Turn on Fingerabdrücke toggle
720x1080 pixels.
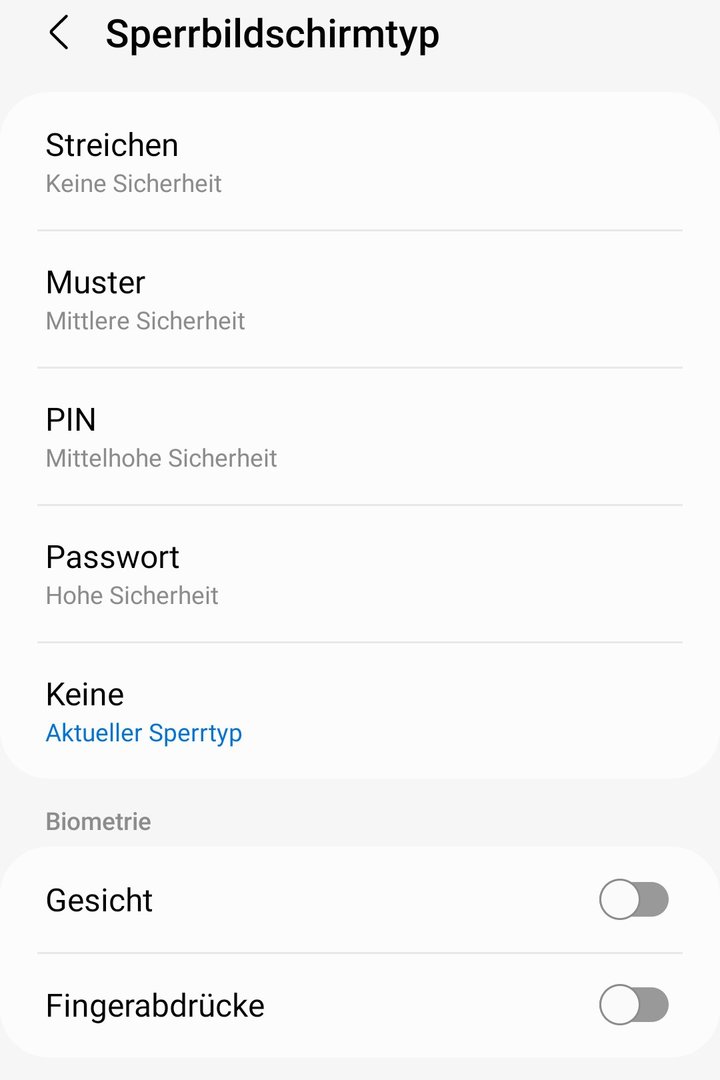click(633, 1005)
